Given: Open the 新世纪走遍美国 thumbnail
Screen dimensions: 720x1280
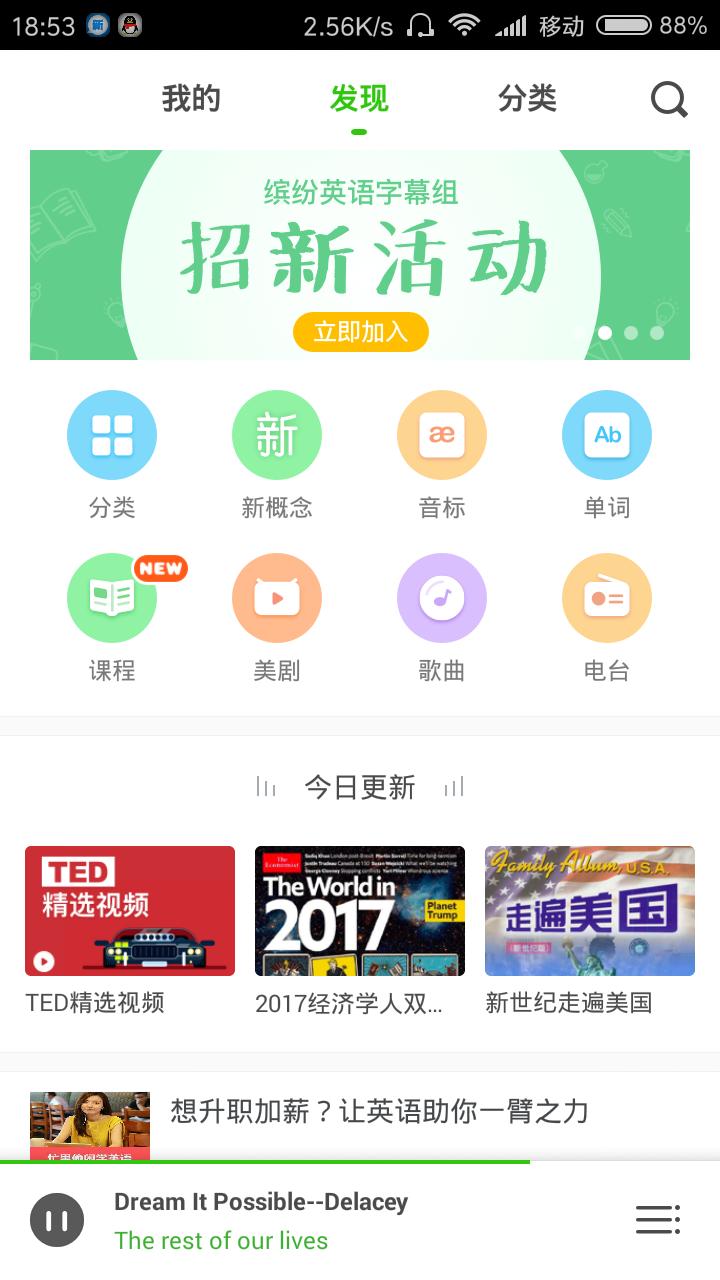Looking at the screenshot, I should [x=589, y=910].
